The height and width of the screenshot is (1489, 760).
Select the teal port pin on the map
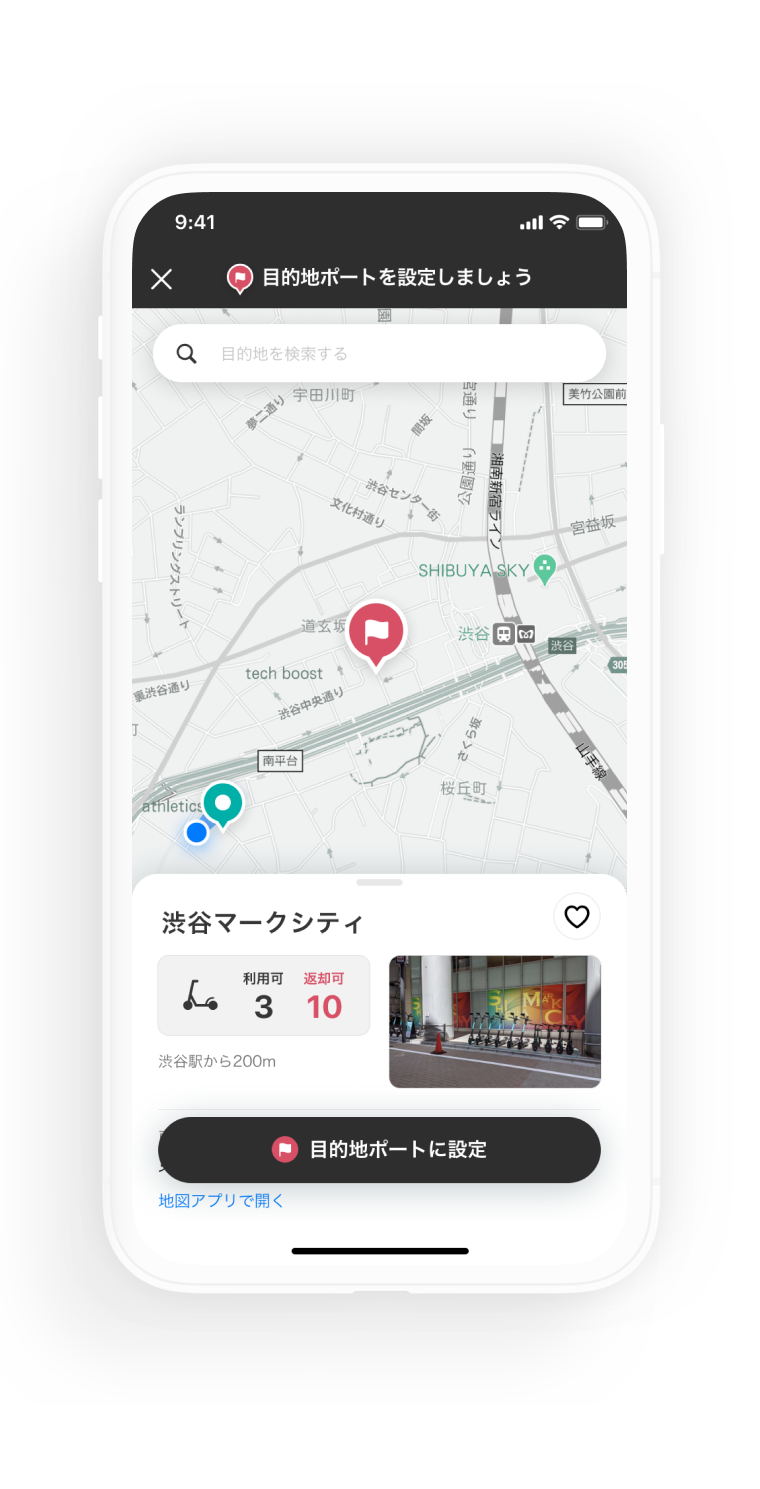(x=223, y=805)
